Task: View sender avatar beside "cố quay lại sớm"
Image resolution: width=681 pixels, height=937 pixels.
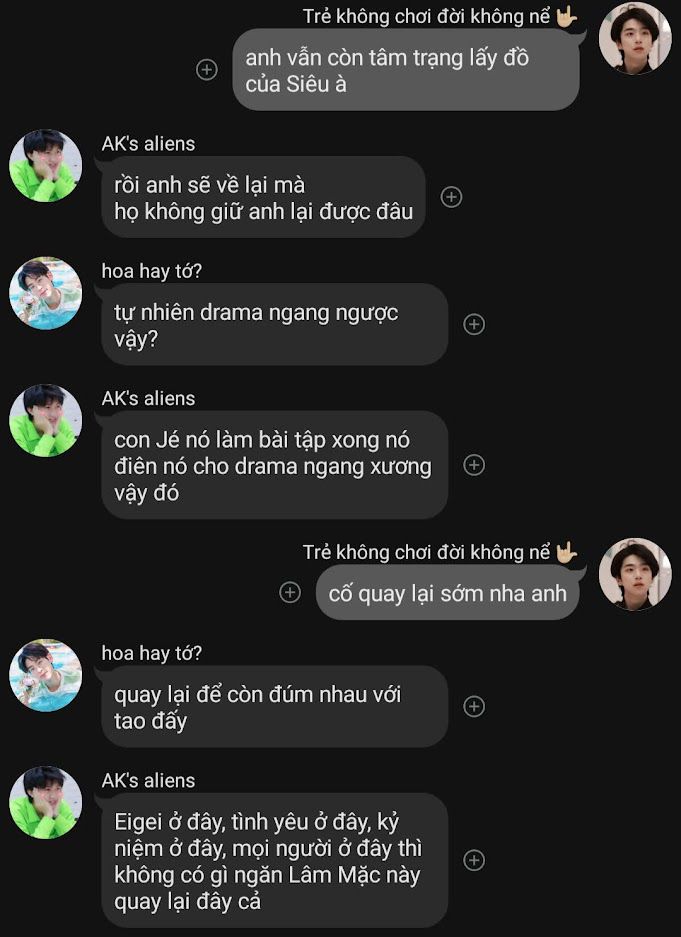Action: 634,574
